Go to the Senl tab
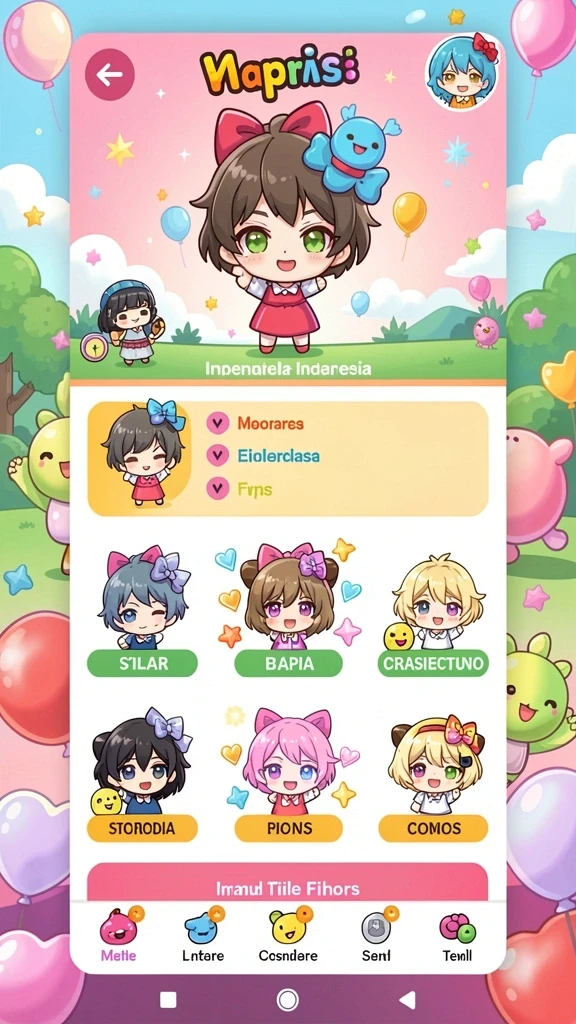576x1024 pixels. (x=377, y=936)
